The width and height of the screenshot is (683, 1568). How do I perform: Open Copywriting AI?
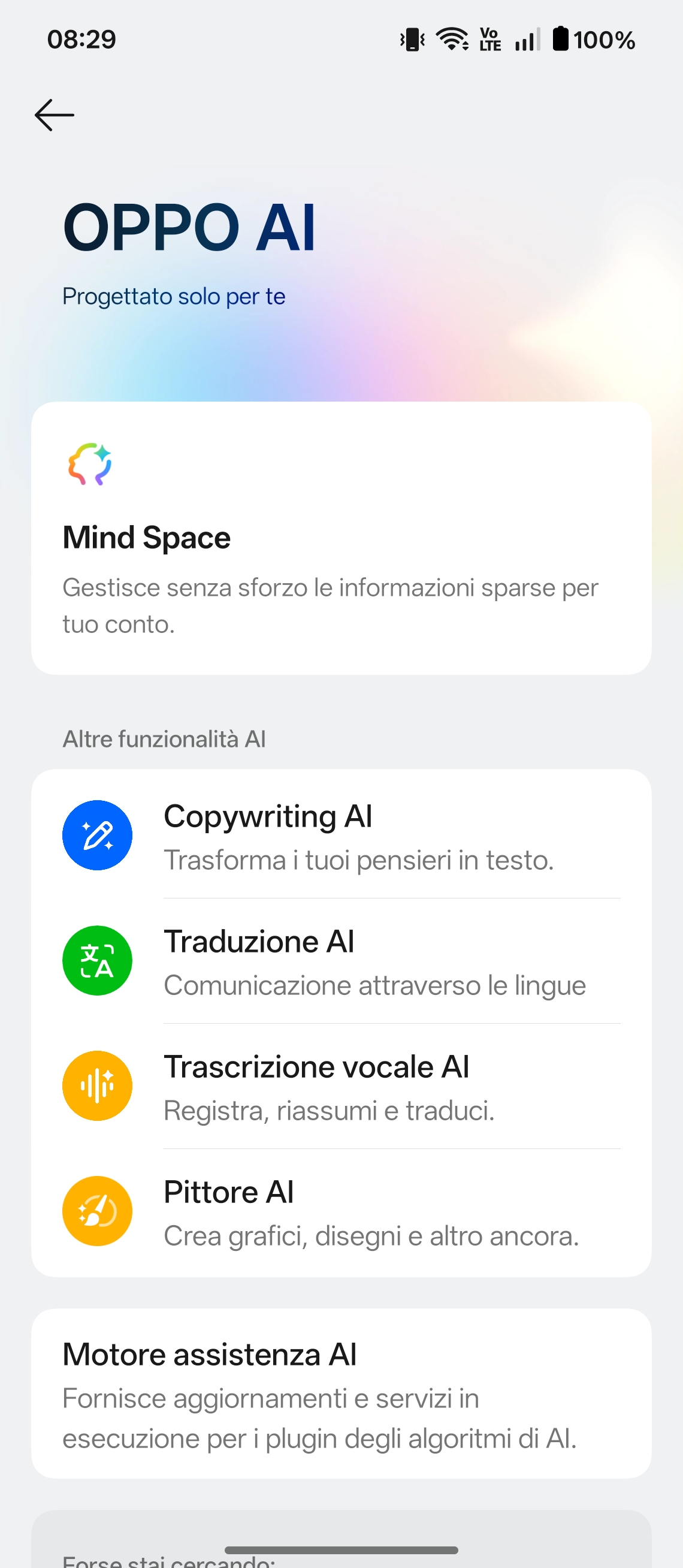(x=340, y=835)
